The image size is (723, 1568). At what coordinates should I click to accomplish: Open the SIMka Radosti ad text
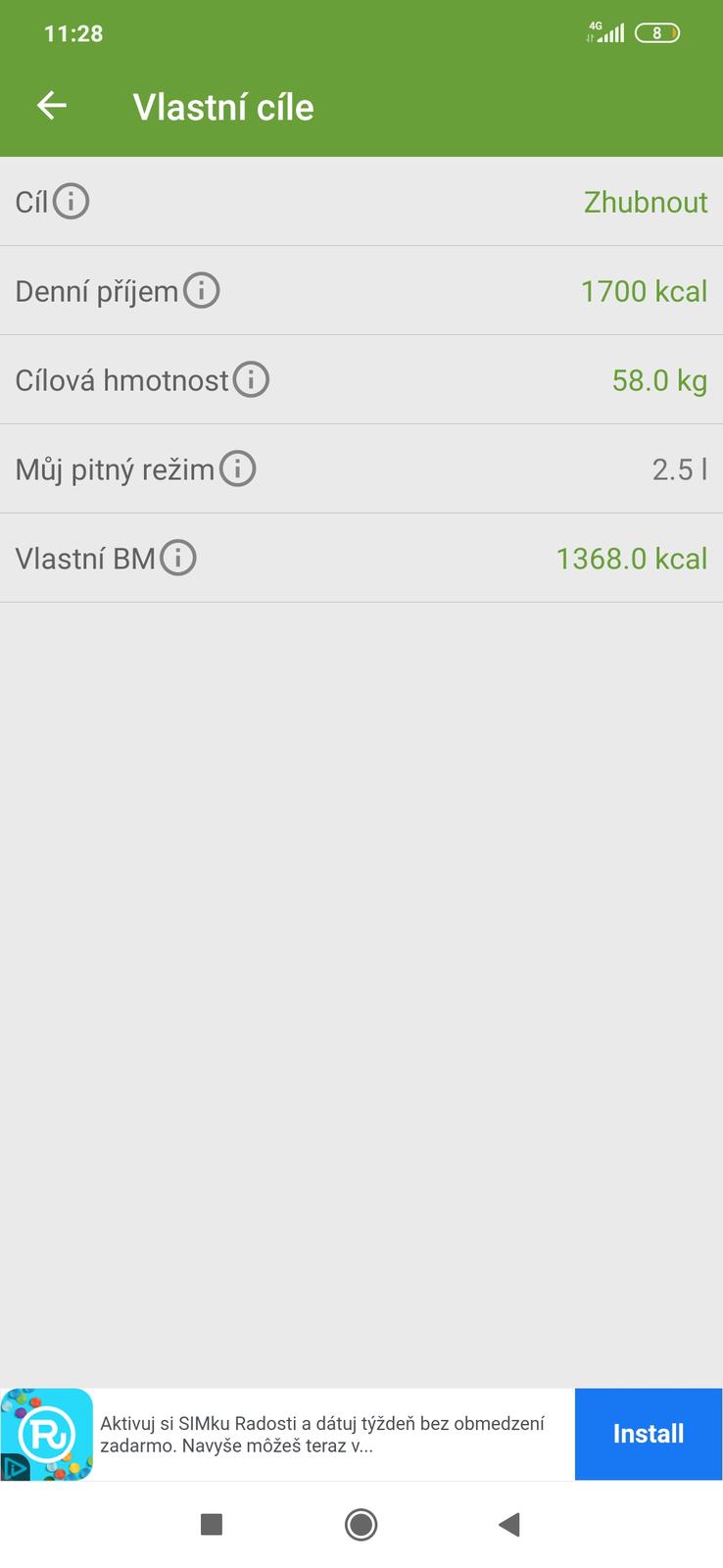tap(323, 1434)
